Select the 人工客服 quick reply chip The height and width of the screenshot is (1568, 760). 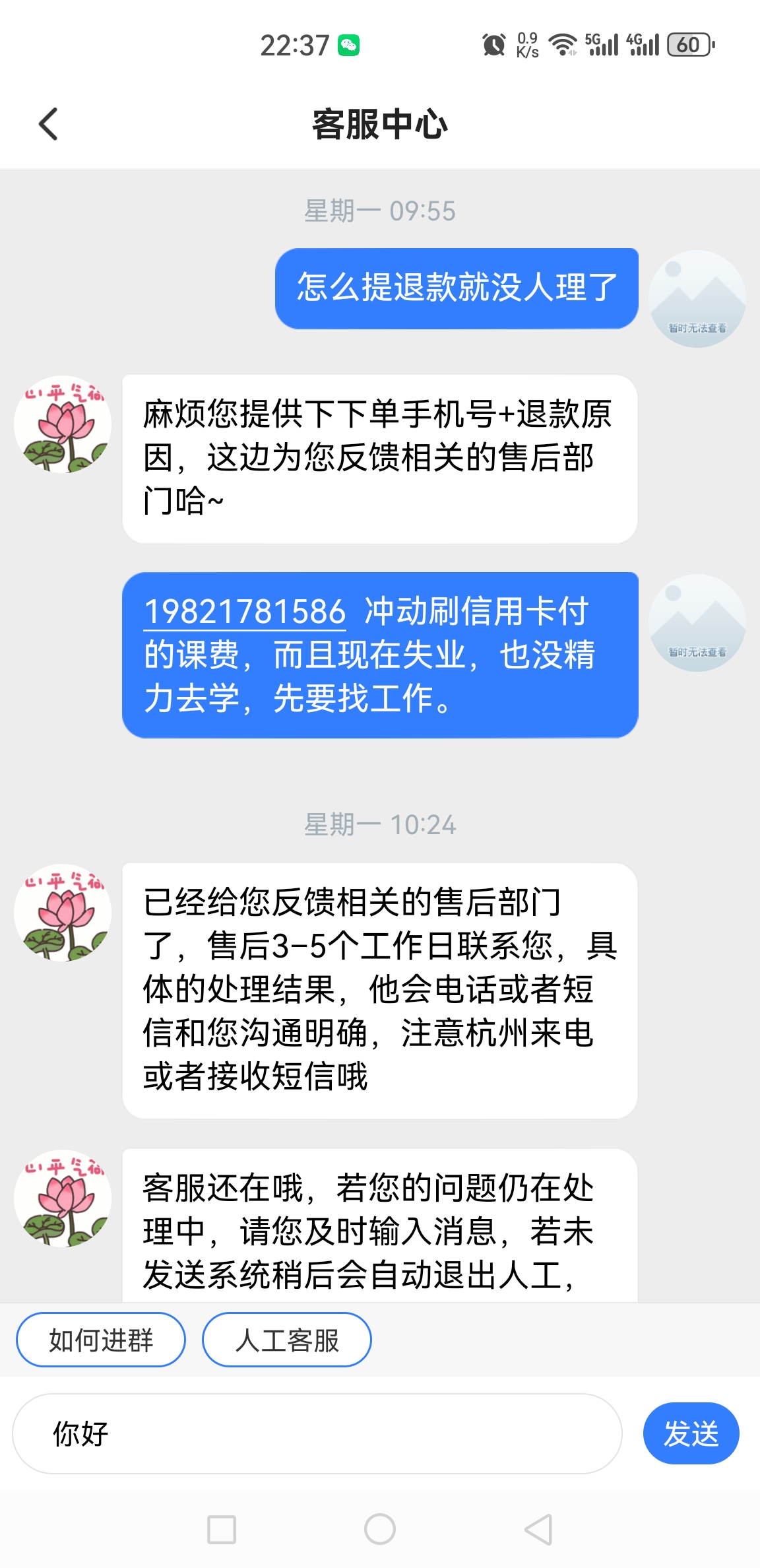point(287,1340)
